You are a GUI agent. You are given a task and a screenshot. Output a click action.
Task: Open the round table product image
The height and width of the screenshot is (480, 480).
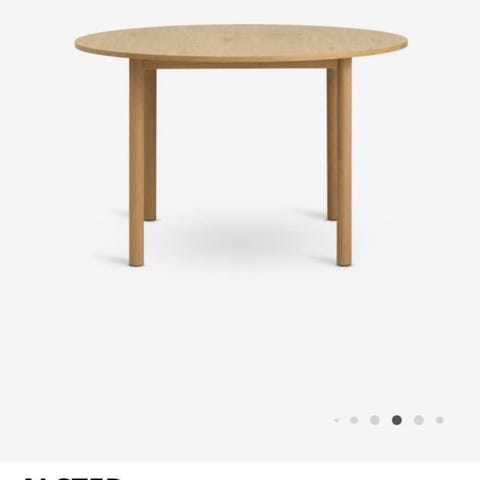click(241, 146)
